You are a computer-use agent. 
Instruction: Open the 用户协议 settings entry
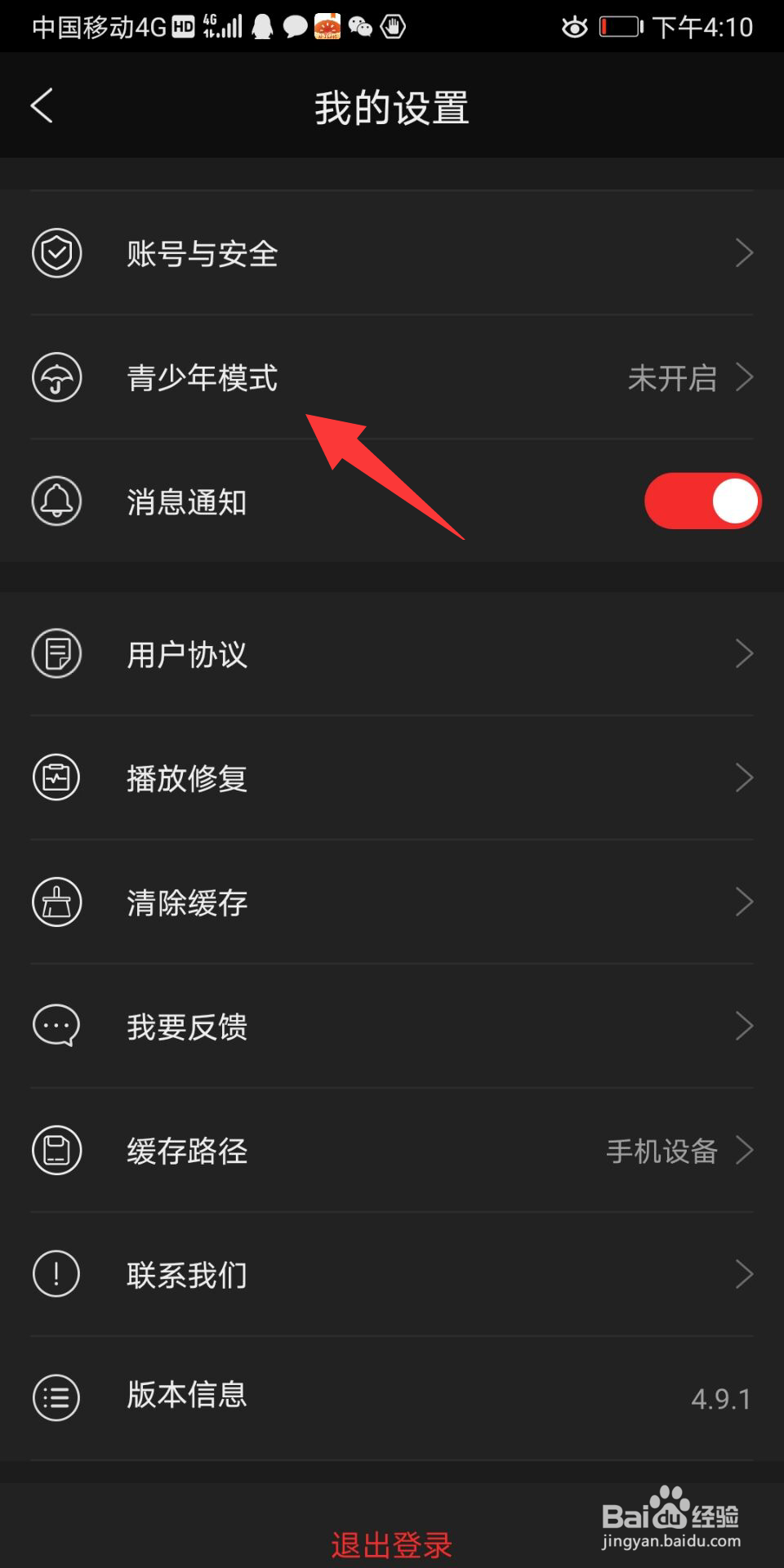coord(392,653)
